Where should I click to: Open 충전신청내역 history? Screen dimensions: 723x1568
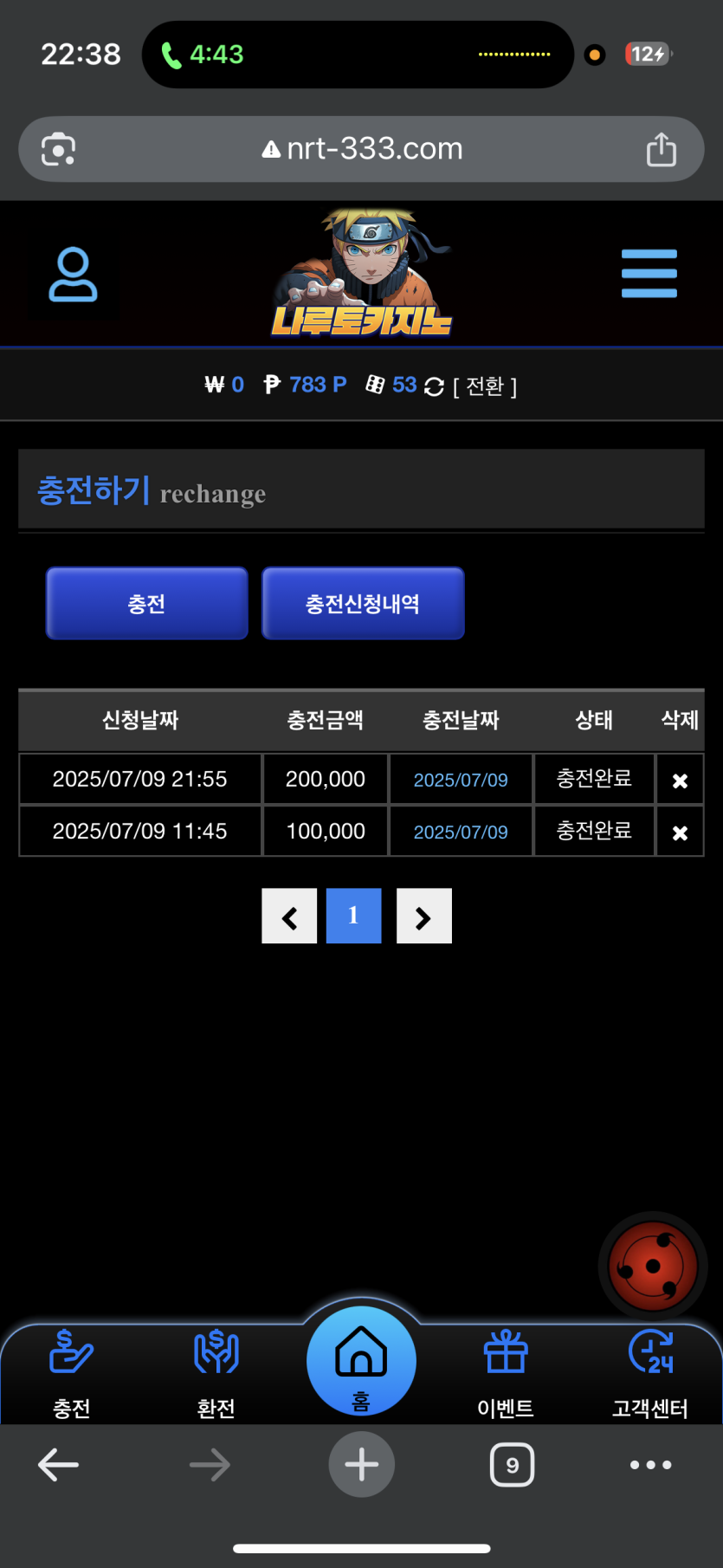[363, 604]
